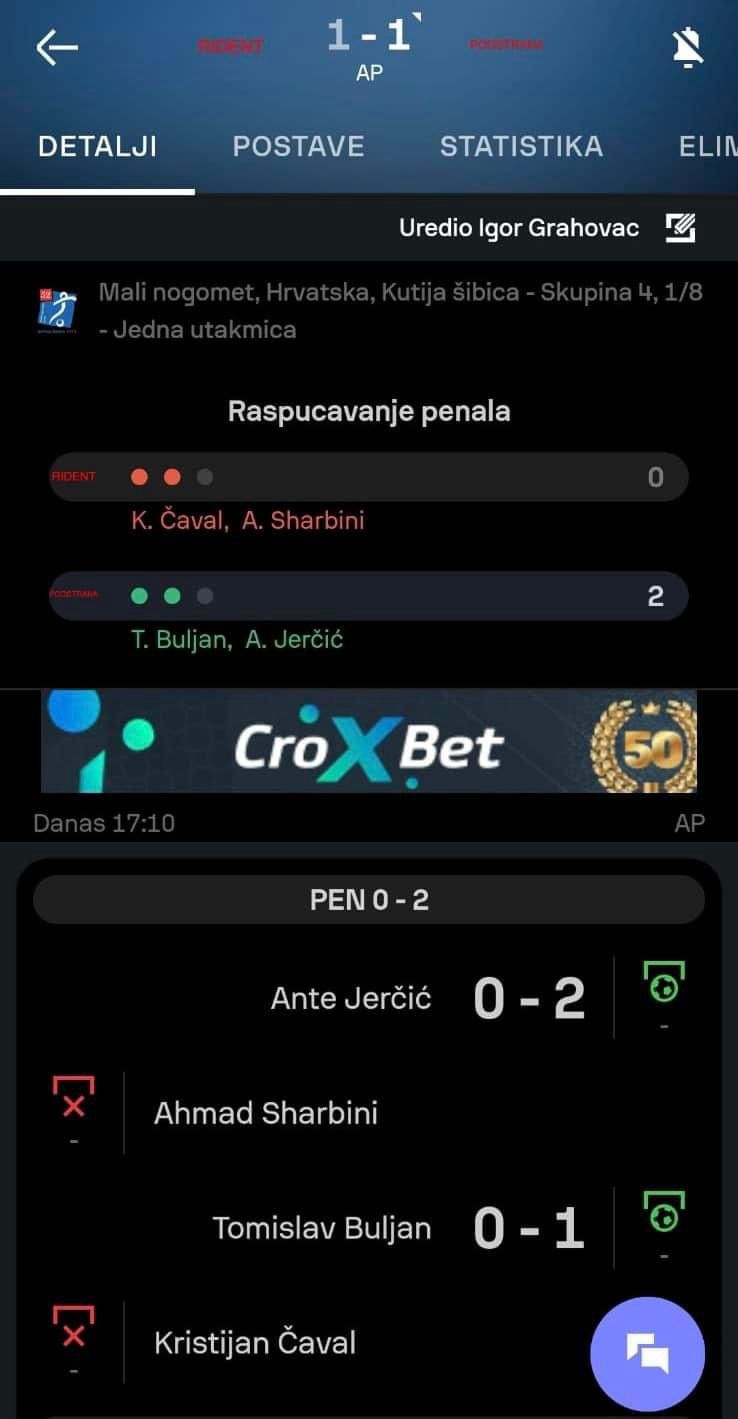Viewport: 738px width, 1419px height.
Task: Open the chat floating button
Action: click(x=647, y=1353)
